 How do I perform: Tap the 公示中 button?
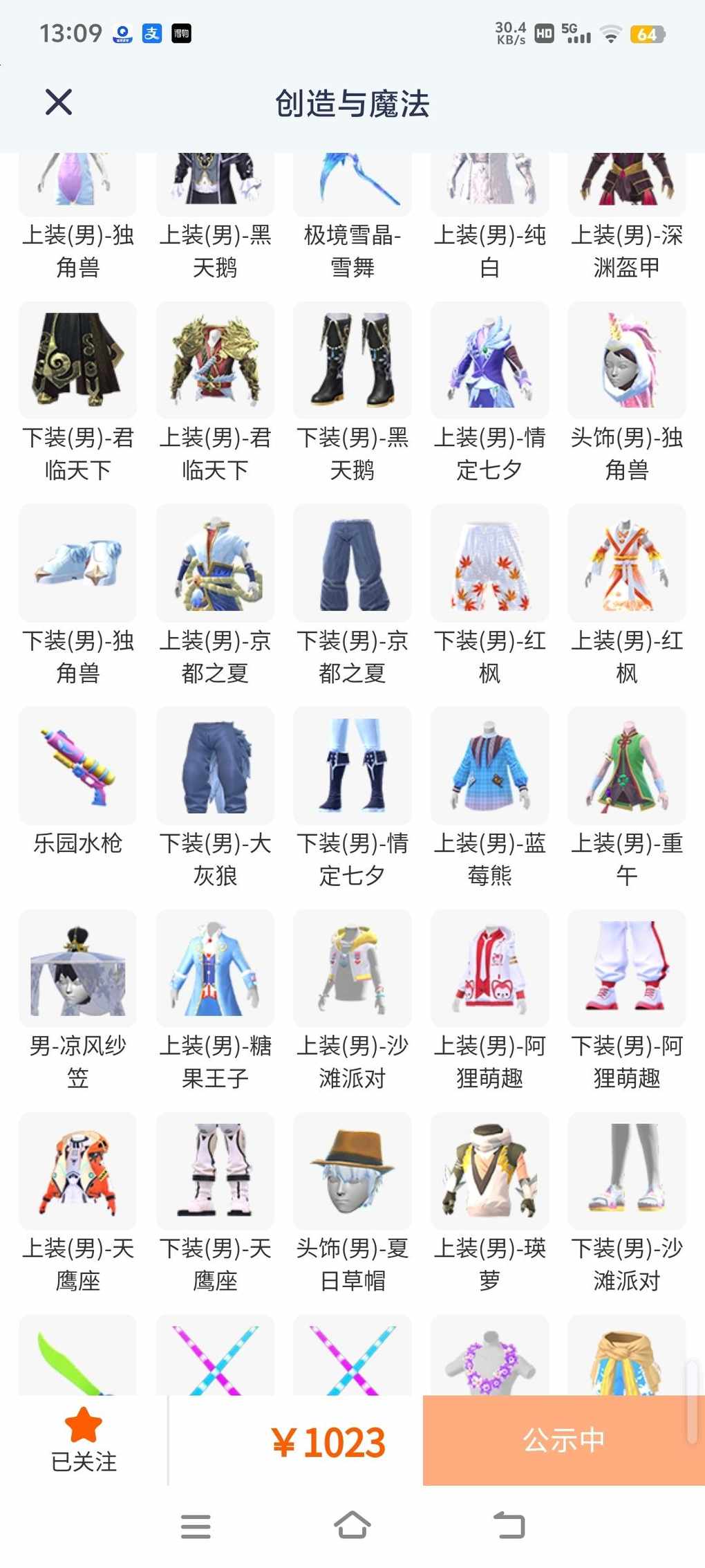click(x=564, y=1440)
